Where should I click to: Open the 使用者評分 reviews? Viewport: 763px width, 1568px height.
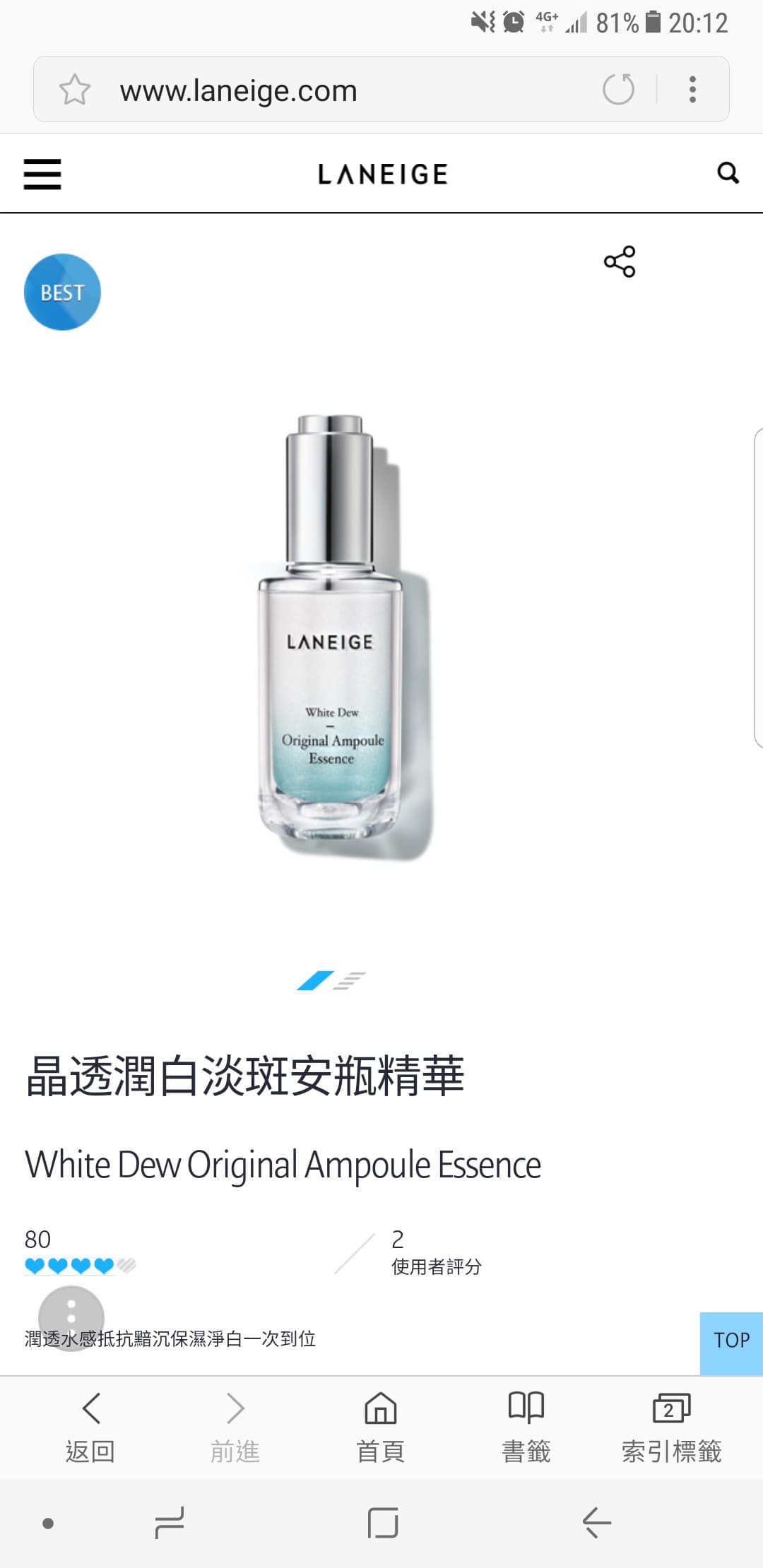coord(436,1266)
